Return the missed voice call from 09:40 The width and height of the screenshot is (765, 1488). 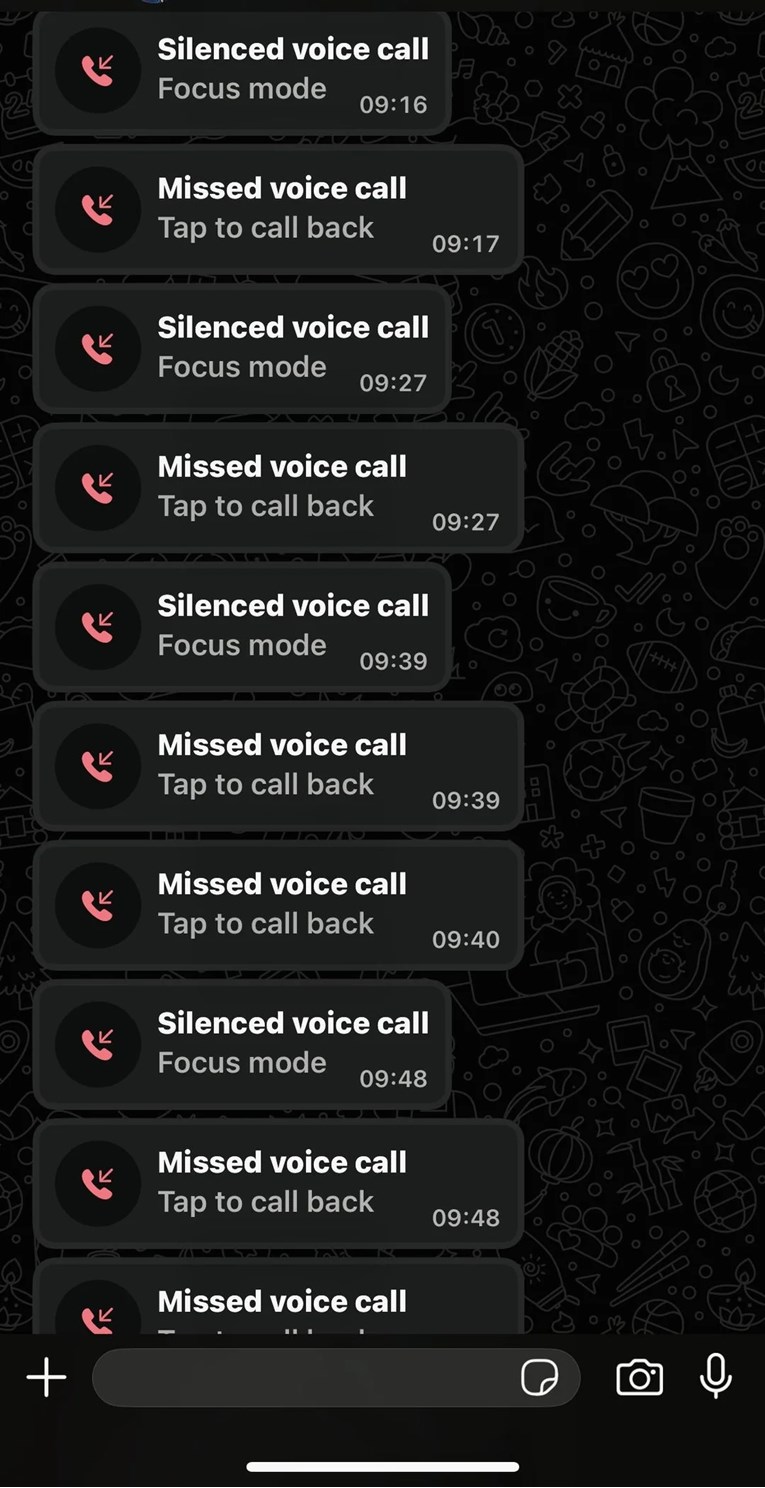pos(278,905)
